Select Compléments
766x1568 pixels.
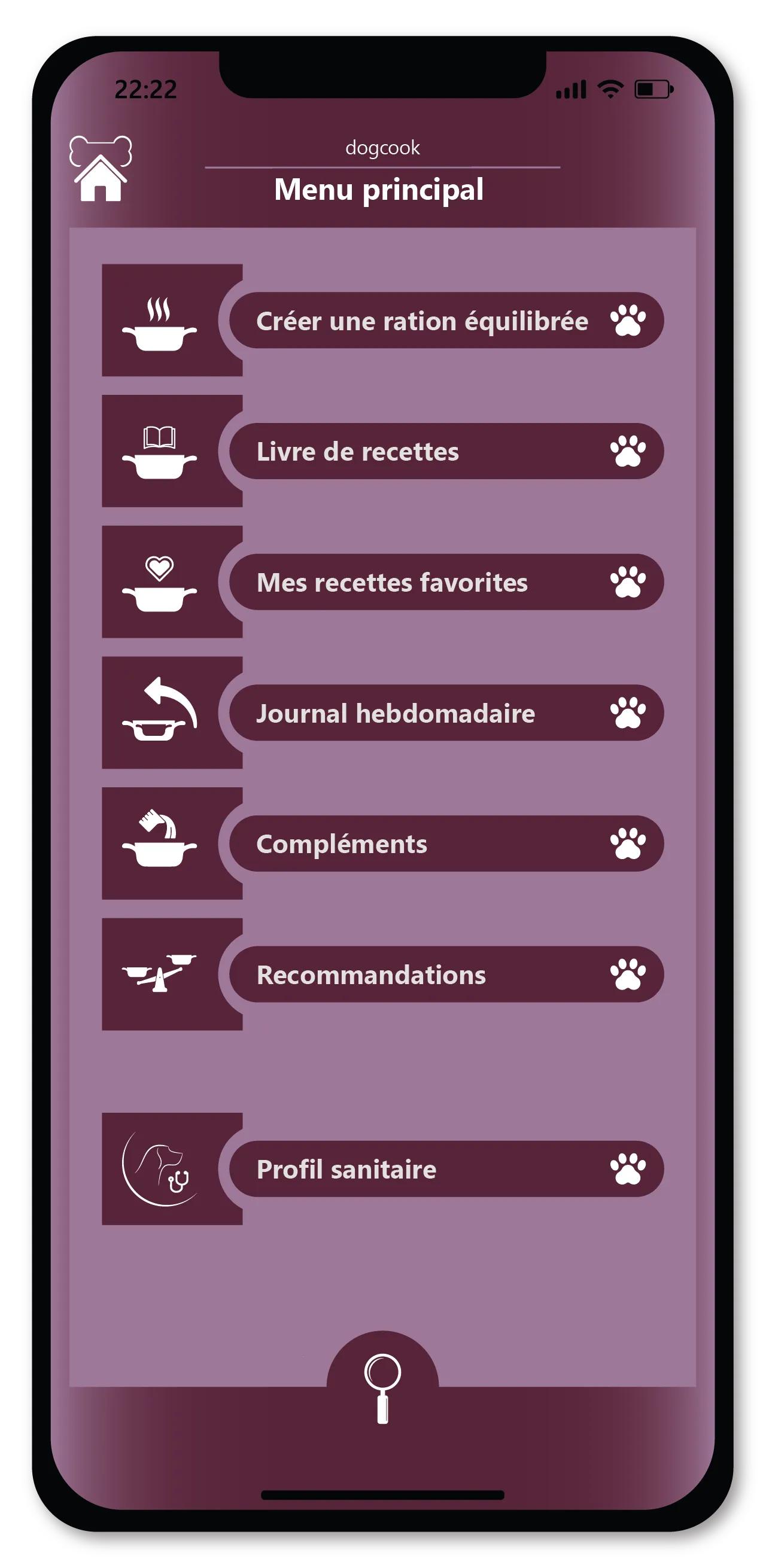click(x=446, y=844)
